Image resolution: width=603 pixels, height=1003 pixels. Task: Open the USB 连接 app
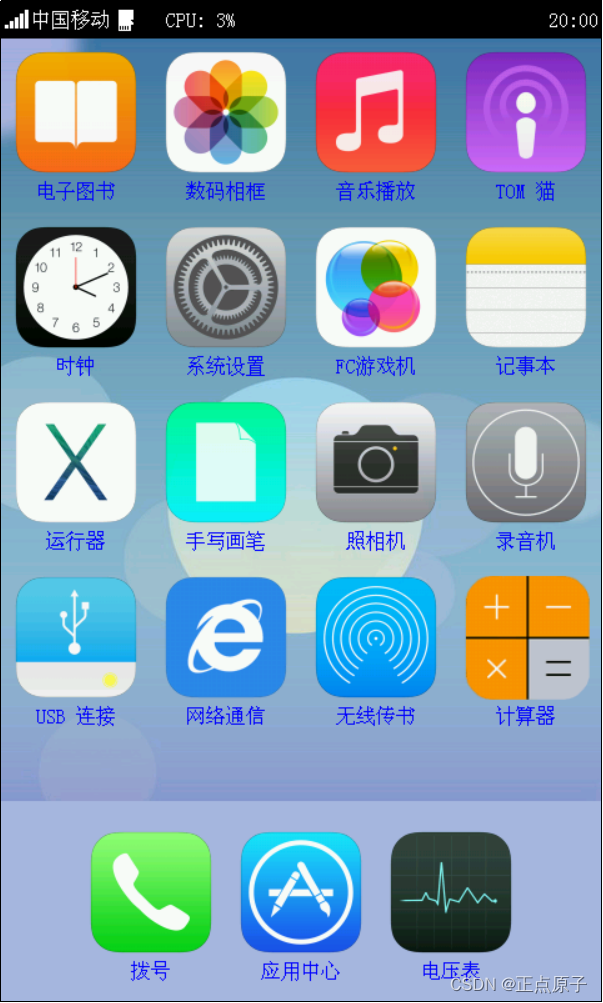point(76,637)
